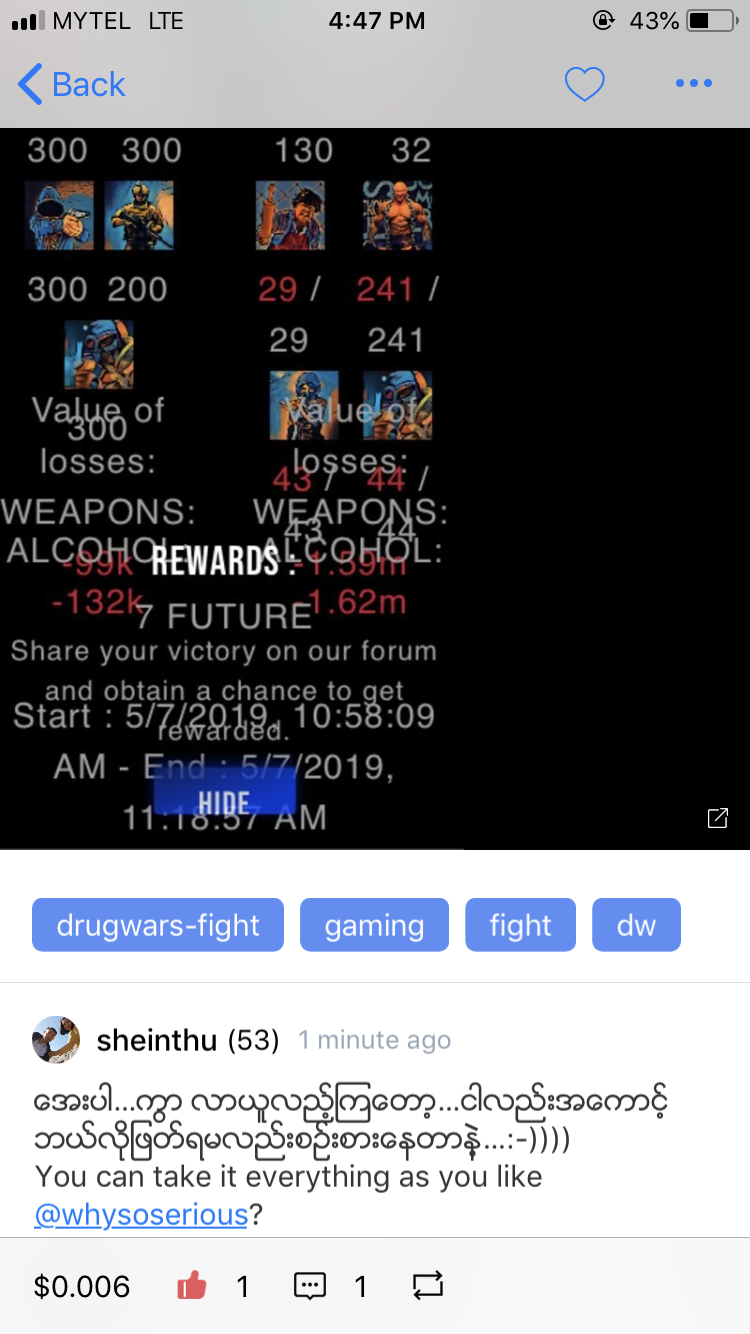Image resolution: width=750 pixels, height=1334 pixels.
Task: Open the drugwars-fight tag page
Action: [x=157, y=924]
